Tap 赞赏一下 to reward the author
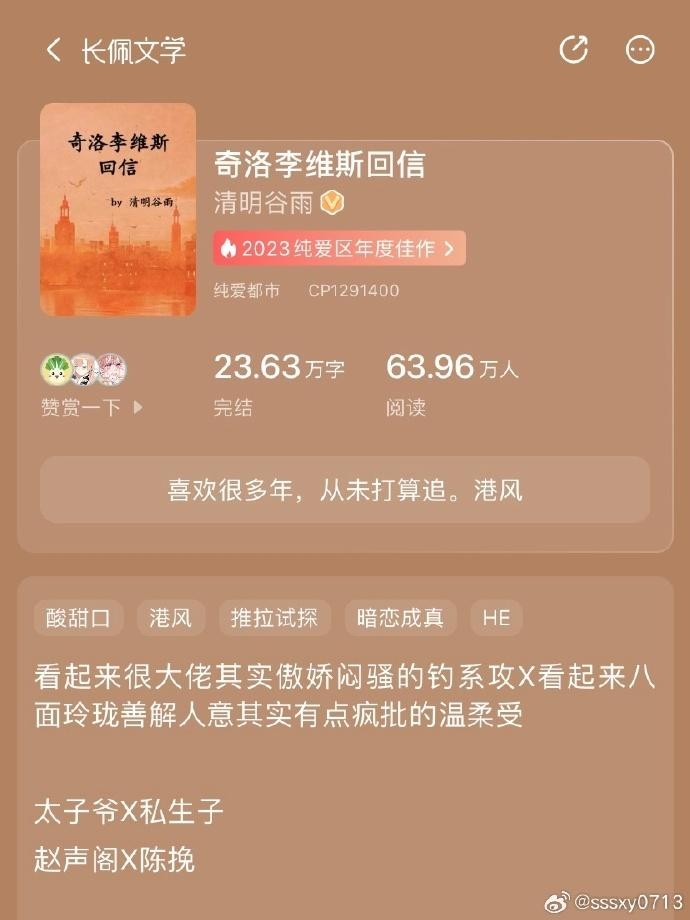 tap(91, 407)
